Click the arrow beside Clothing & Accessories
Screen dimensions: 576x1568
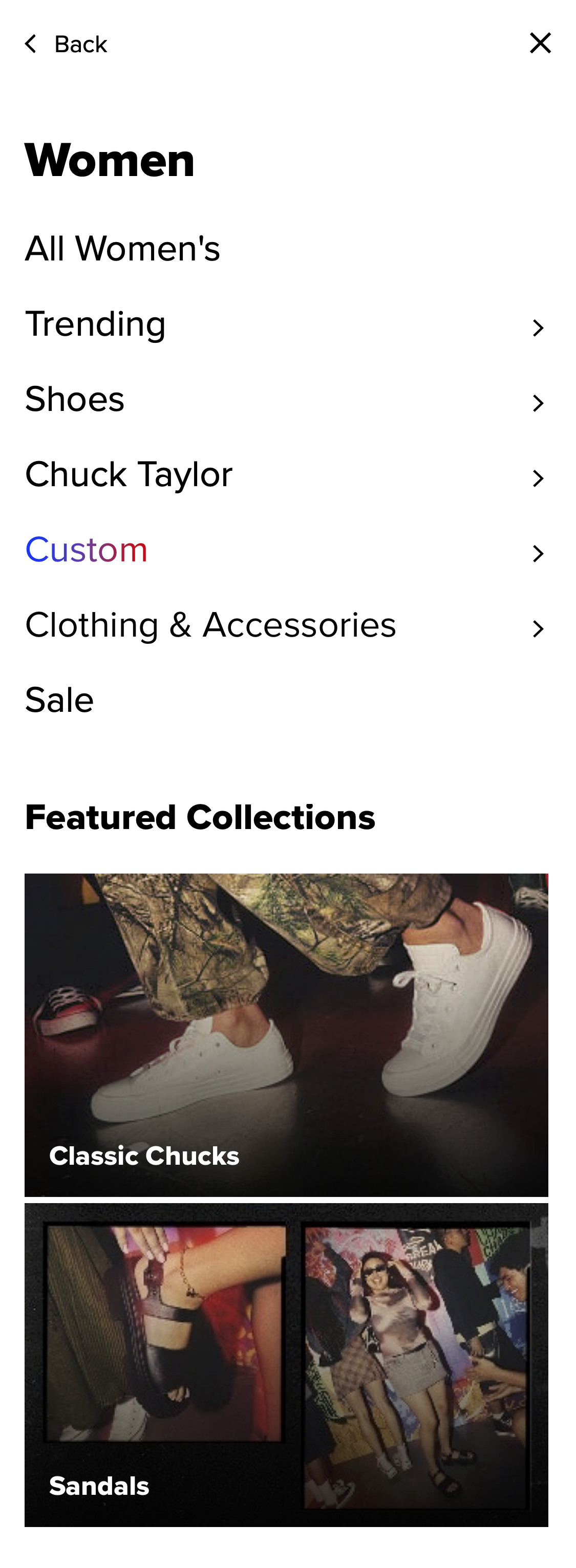click(538, 628)
